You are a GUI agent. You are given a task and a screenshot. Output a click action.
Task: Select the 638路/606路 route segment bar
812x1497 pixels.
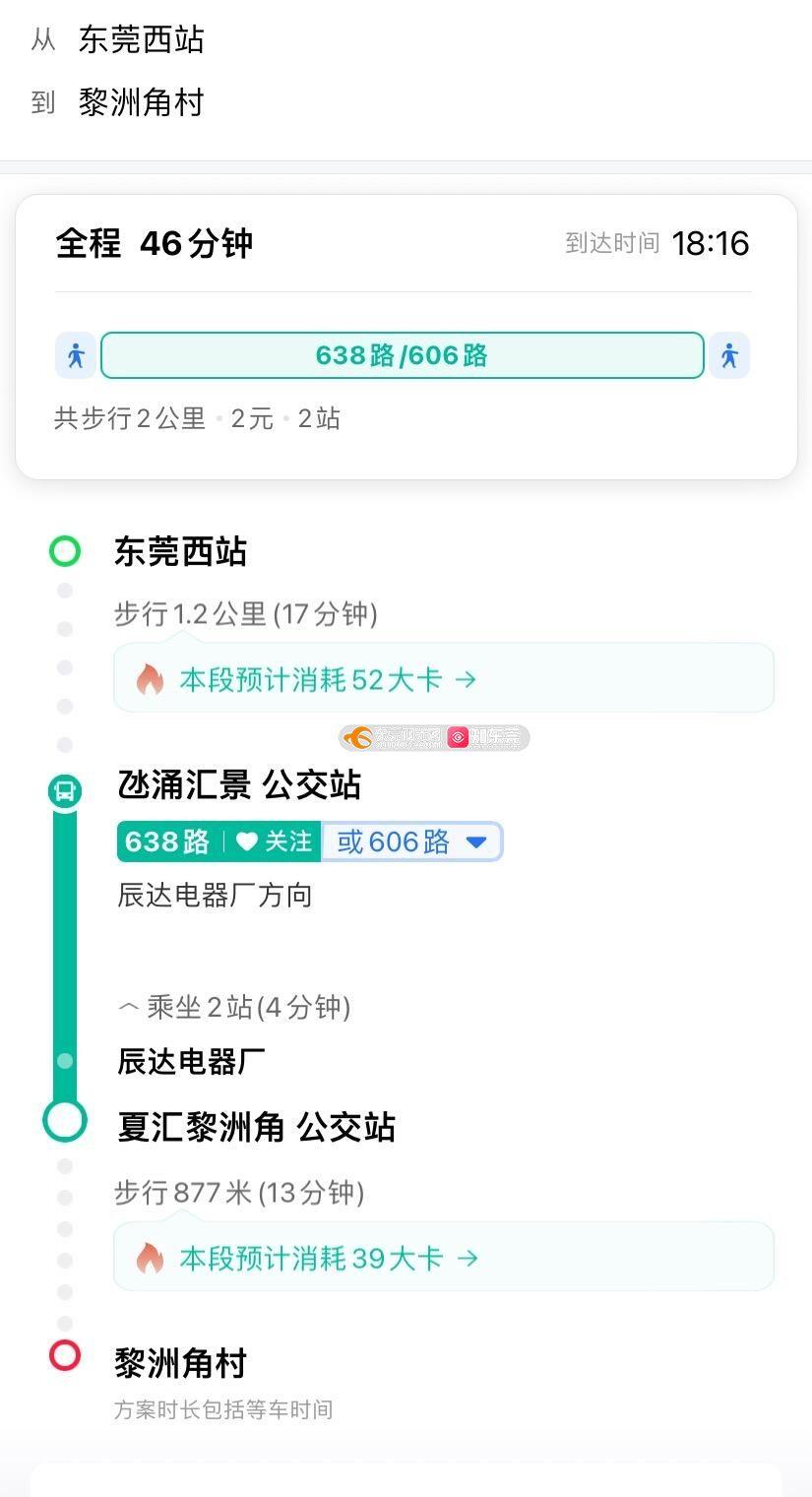(403, 355)
